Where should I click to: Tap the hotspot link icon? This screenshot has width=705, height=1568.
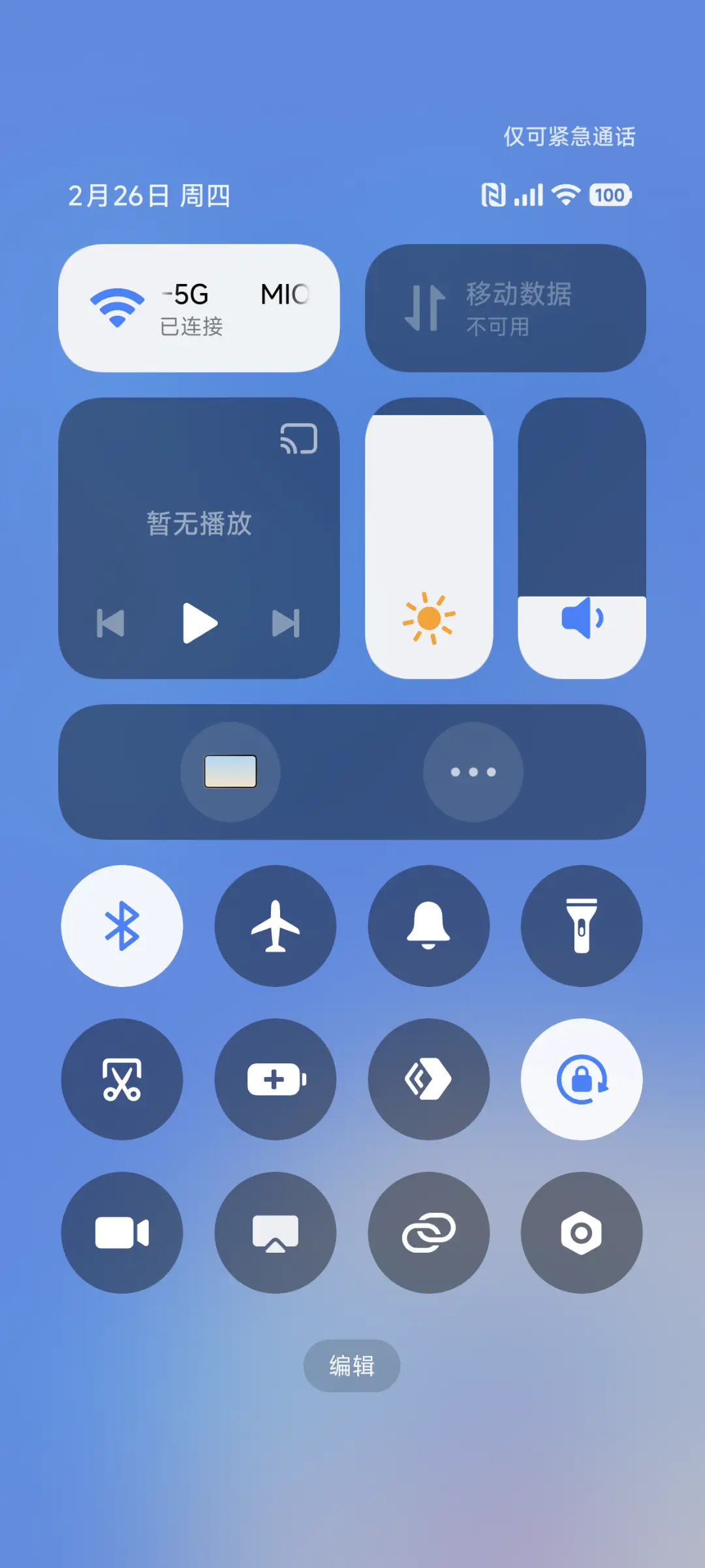[x=429, y=1232]
